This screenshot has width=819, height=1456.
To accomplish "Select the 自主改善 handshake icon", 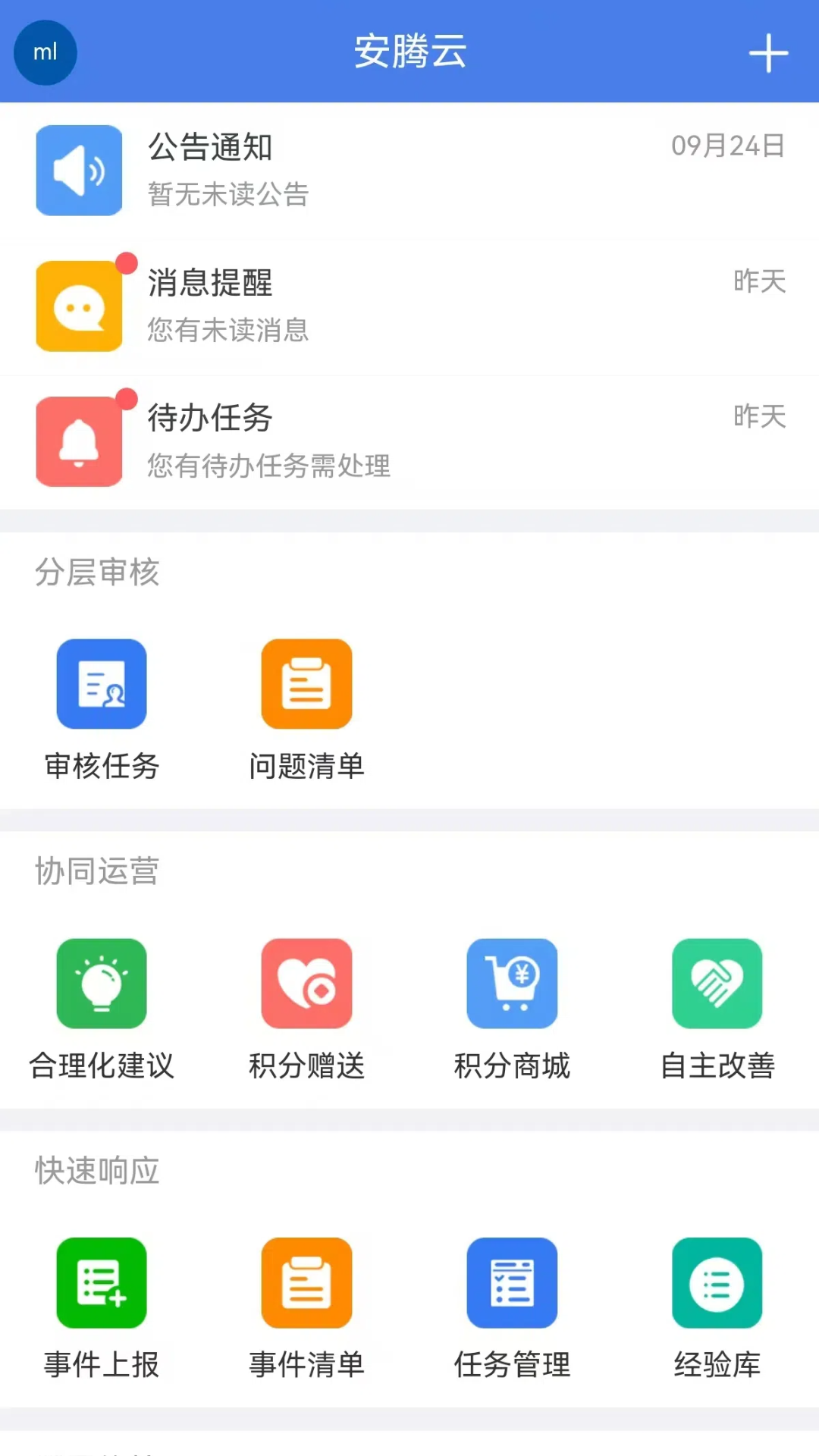I will tap(717, 983).
